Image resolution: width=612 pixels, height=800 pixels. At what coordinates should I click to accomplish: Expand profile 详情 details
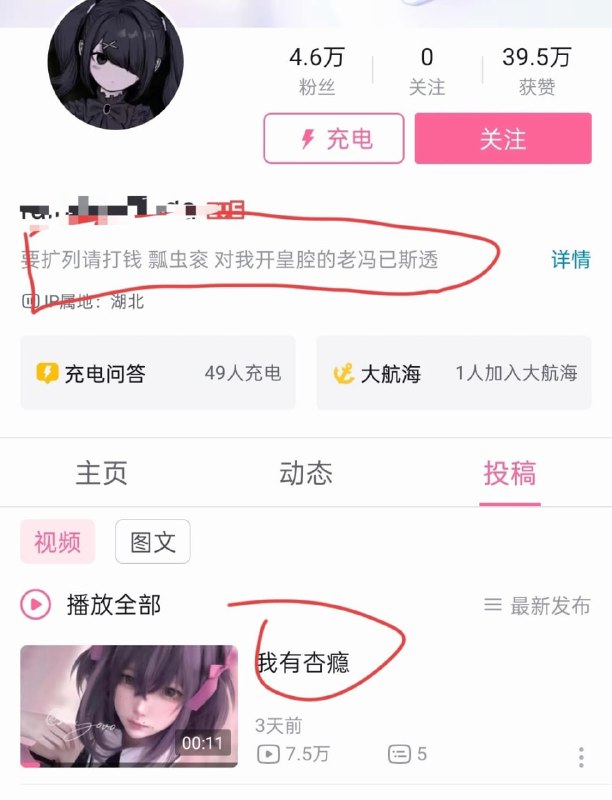point(570,260)
